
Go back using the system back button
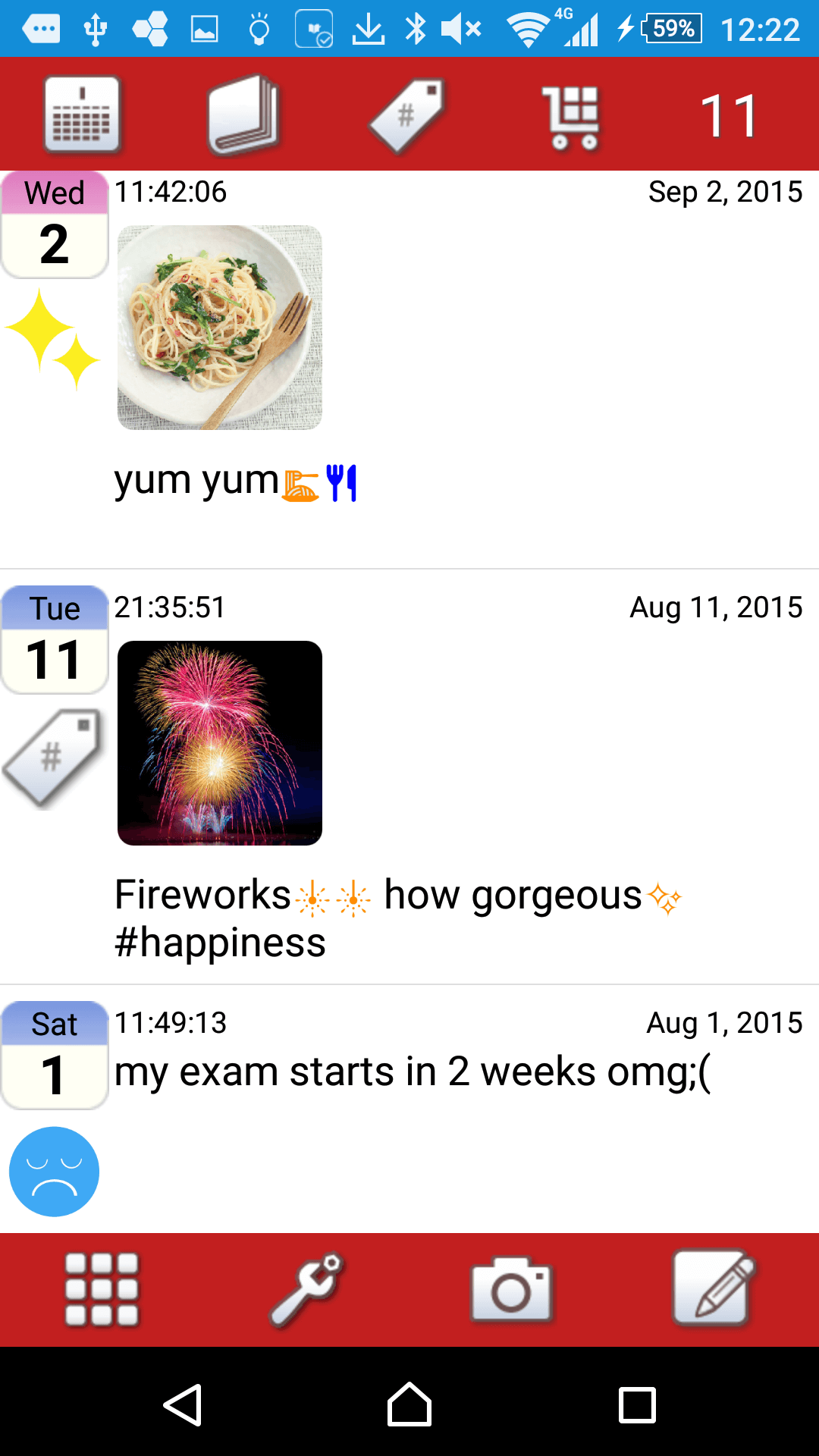pos(183,1405)
